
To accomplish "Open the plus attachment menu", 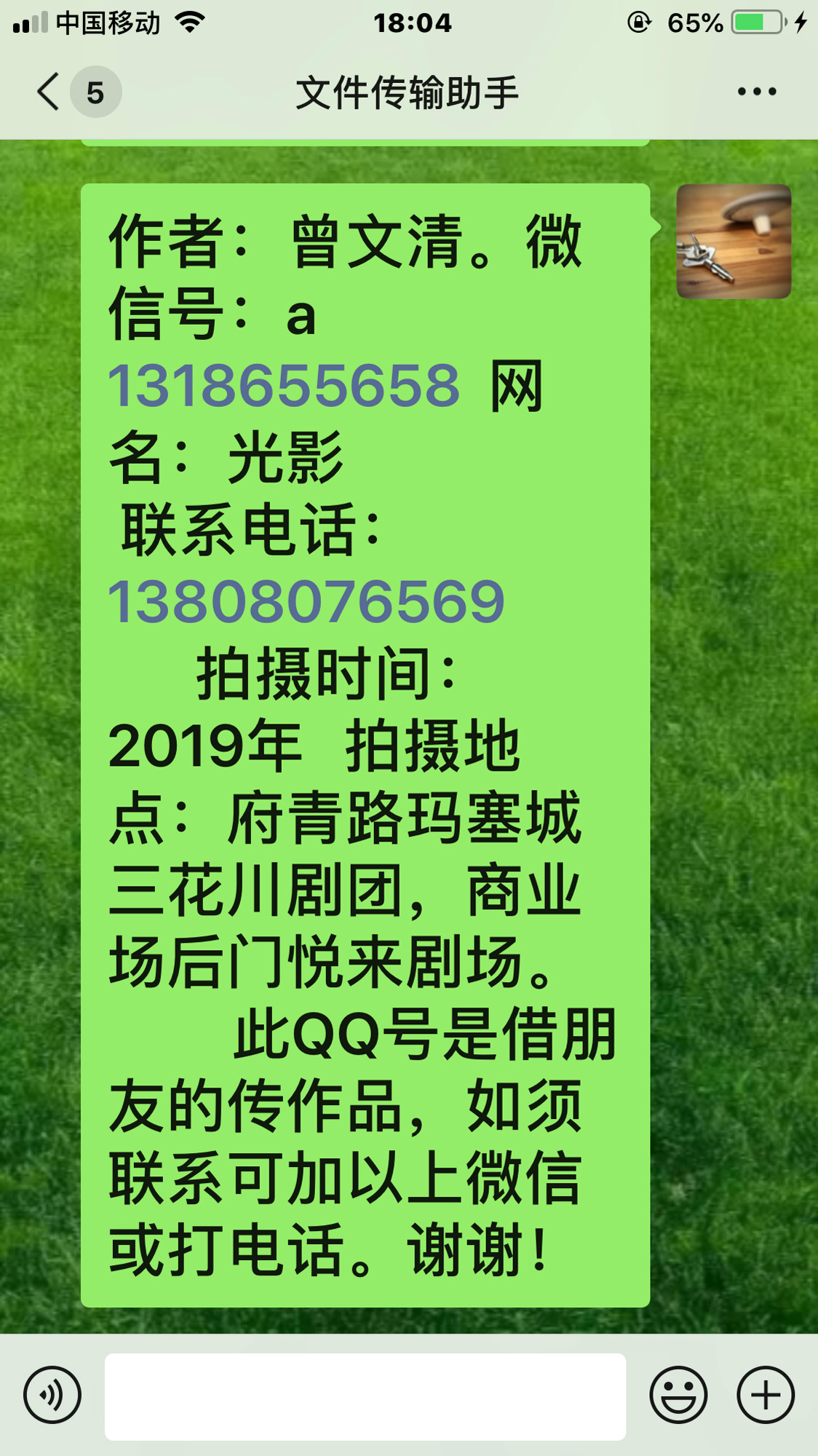I will 765,1395.
